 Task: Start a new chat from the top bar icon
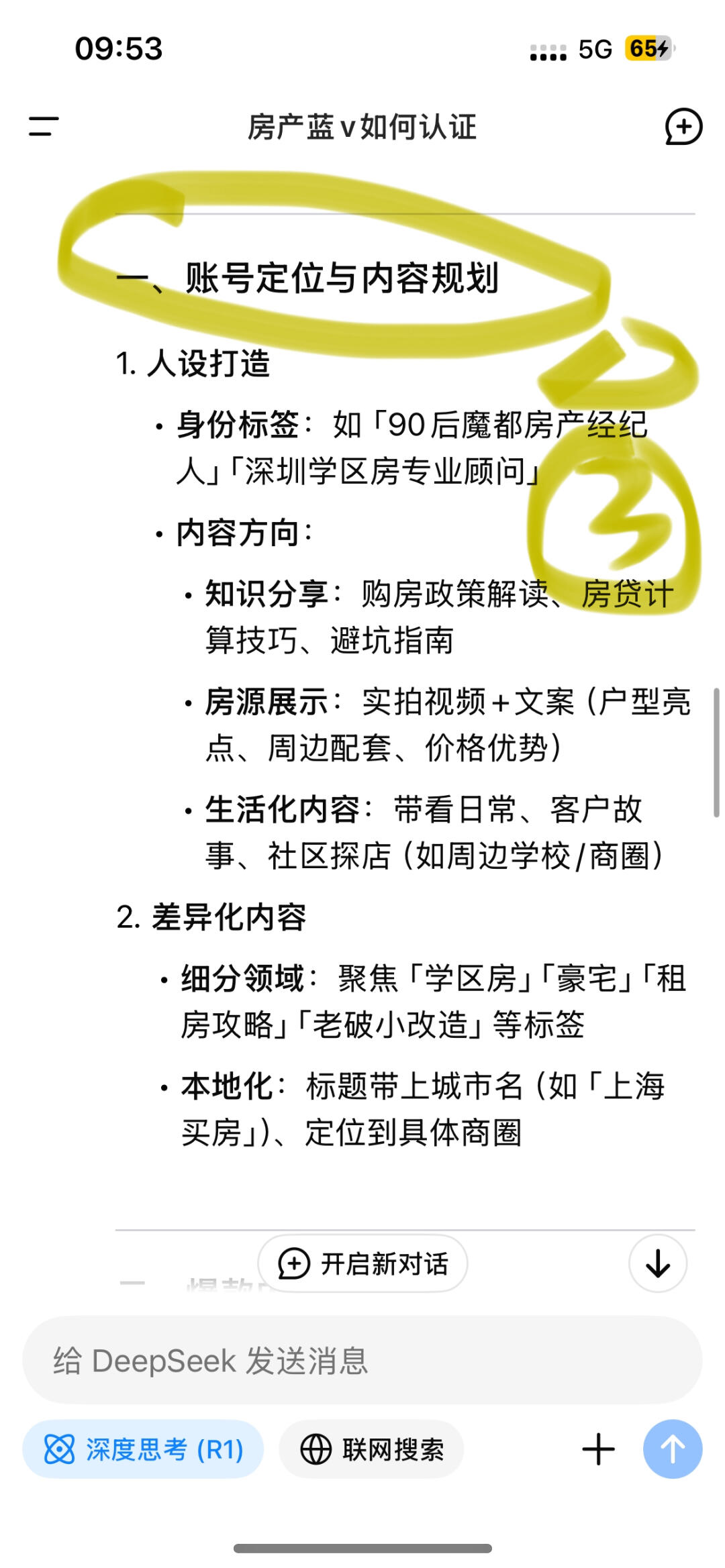pyautogui.click(x=683, y=126)
